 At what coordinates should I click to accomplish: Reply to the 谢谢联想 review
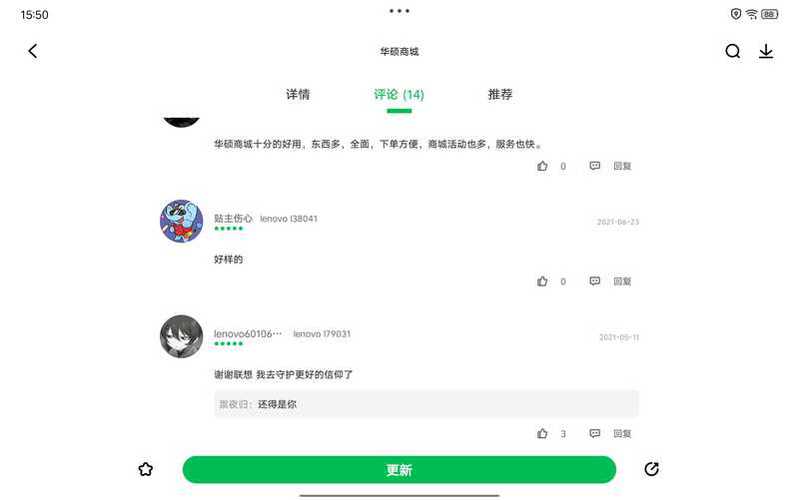(612, 433)
